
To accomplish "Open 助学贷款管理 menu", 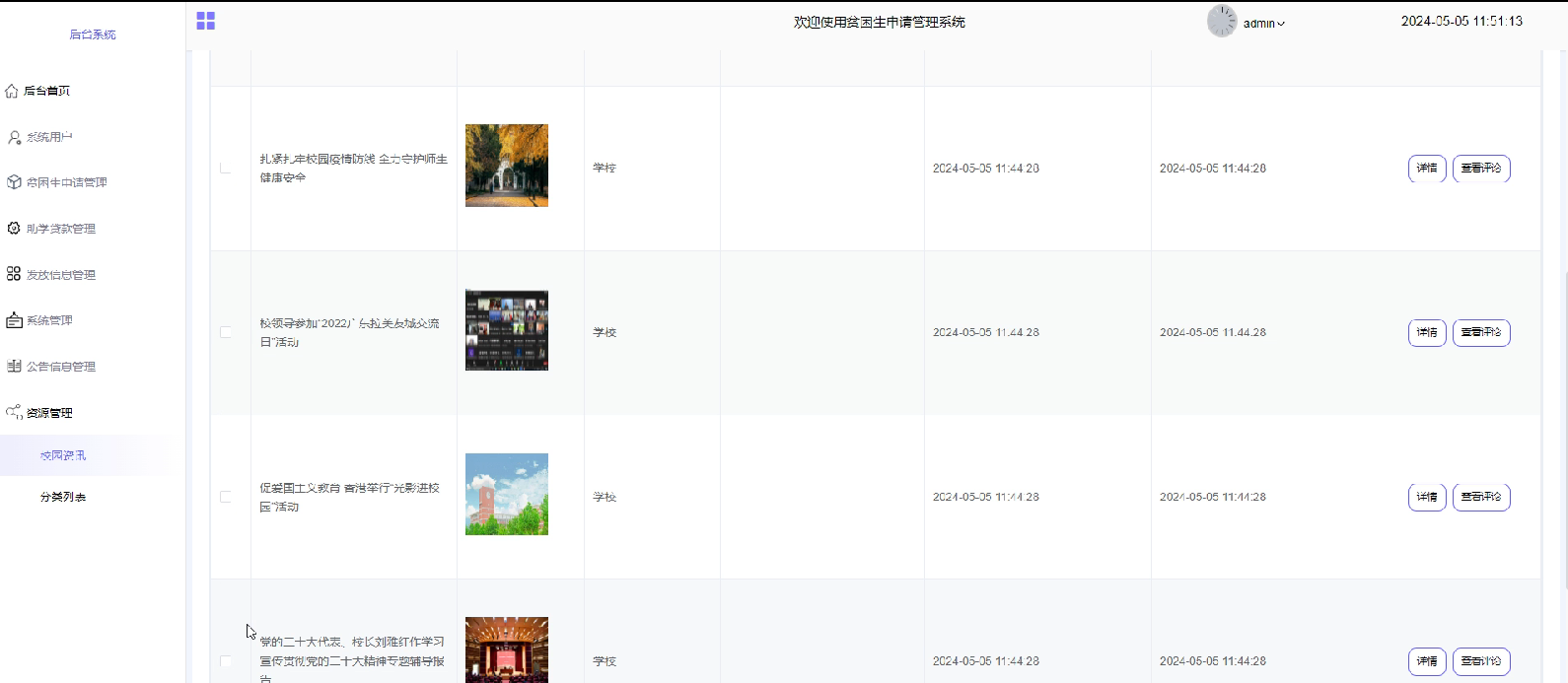I will pos(60,229).
